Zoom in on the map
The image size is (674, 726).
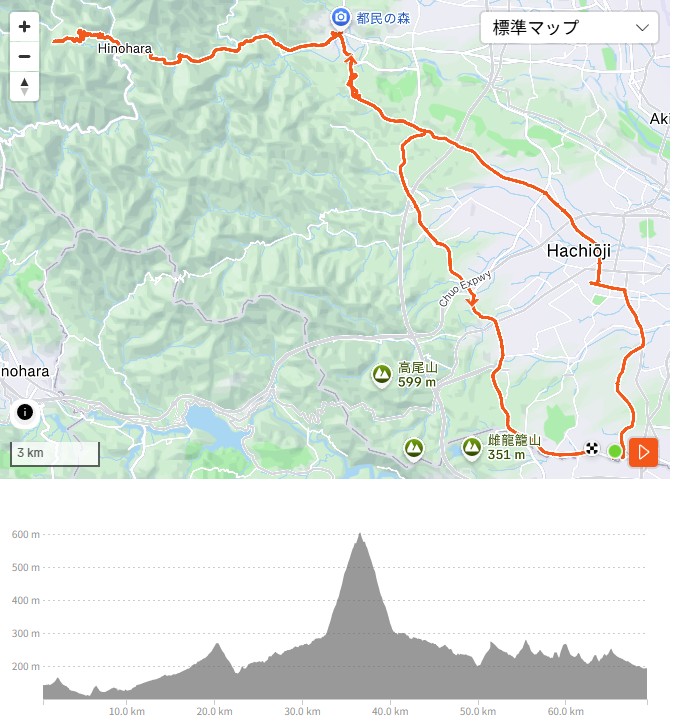coord(24,27)
